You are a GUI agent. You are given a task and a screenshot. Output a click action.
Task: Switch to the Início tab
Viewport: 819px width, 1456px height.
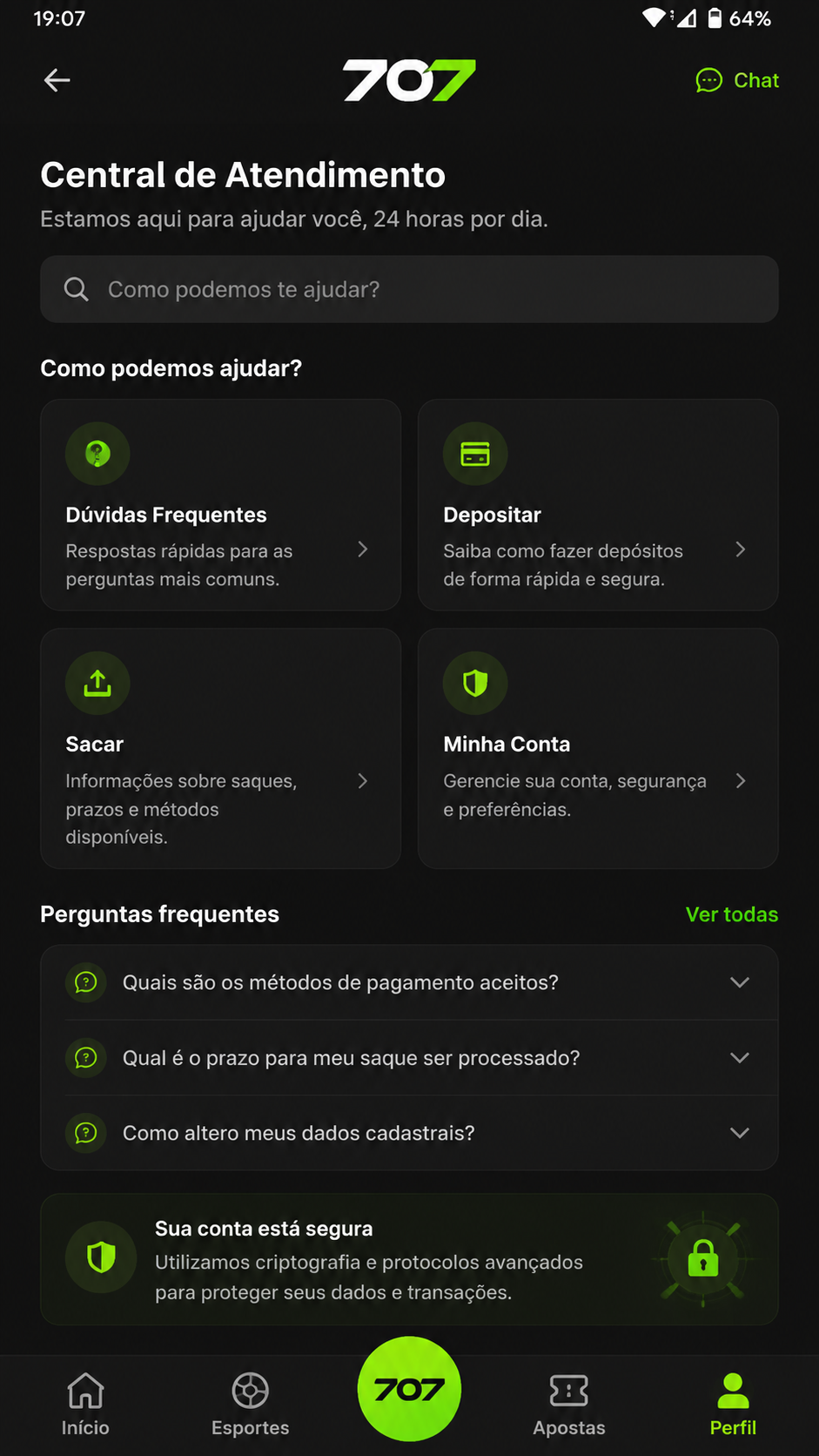pos(85,1404)
